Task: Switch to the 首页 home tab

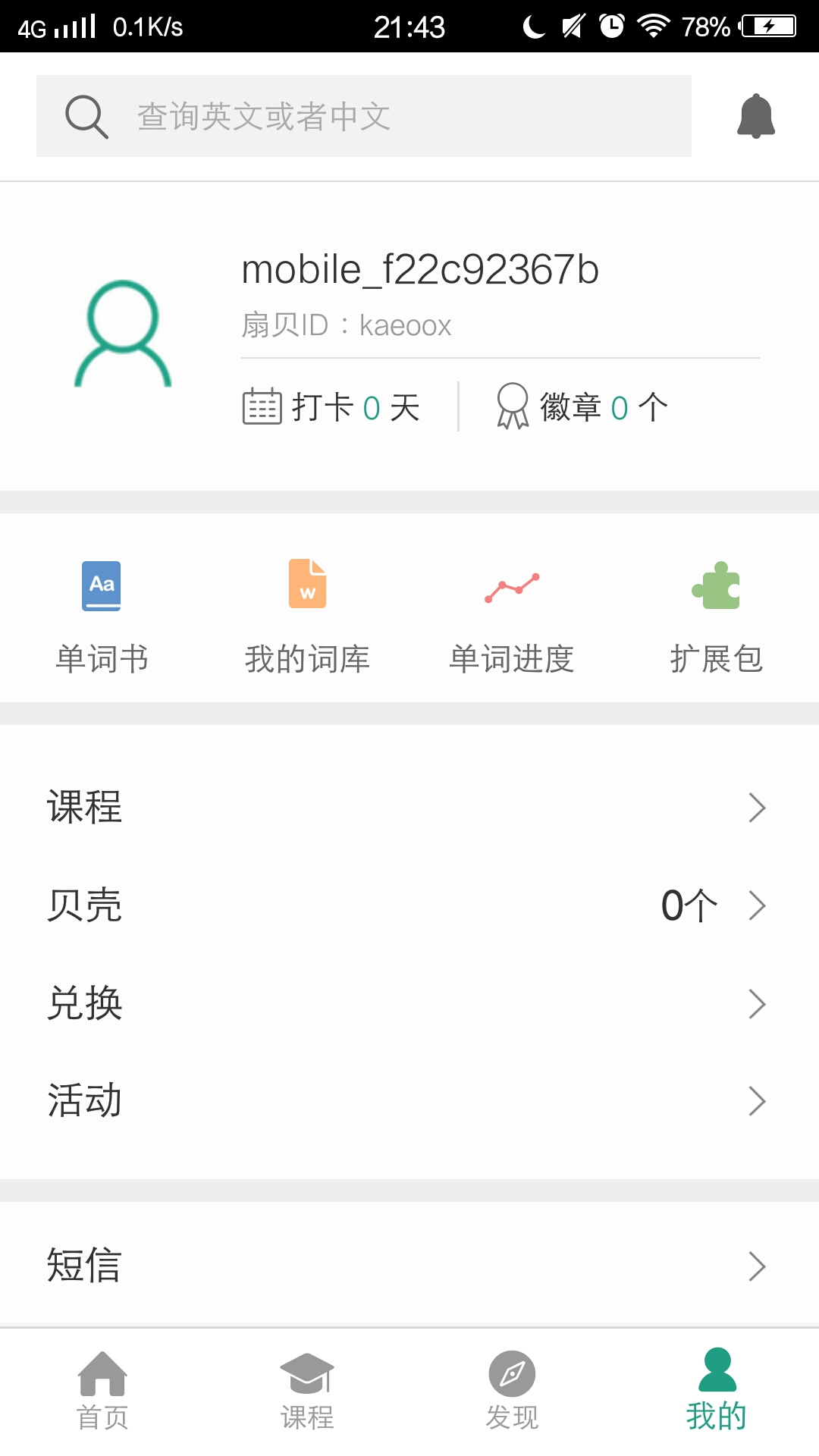Action: [x=102, y=1392]
